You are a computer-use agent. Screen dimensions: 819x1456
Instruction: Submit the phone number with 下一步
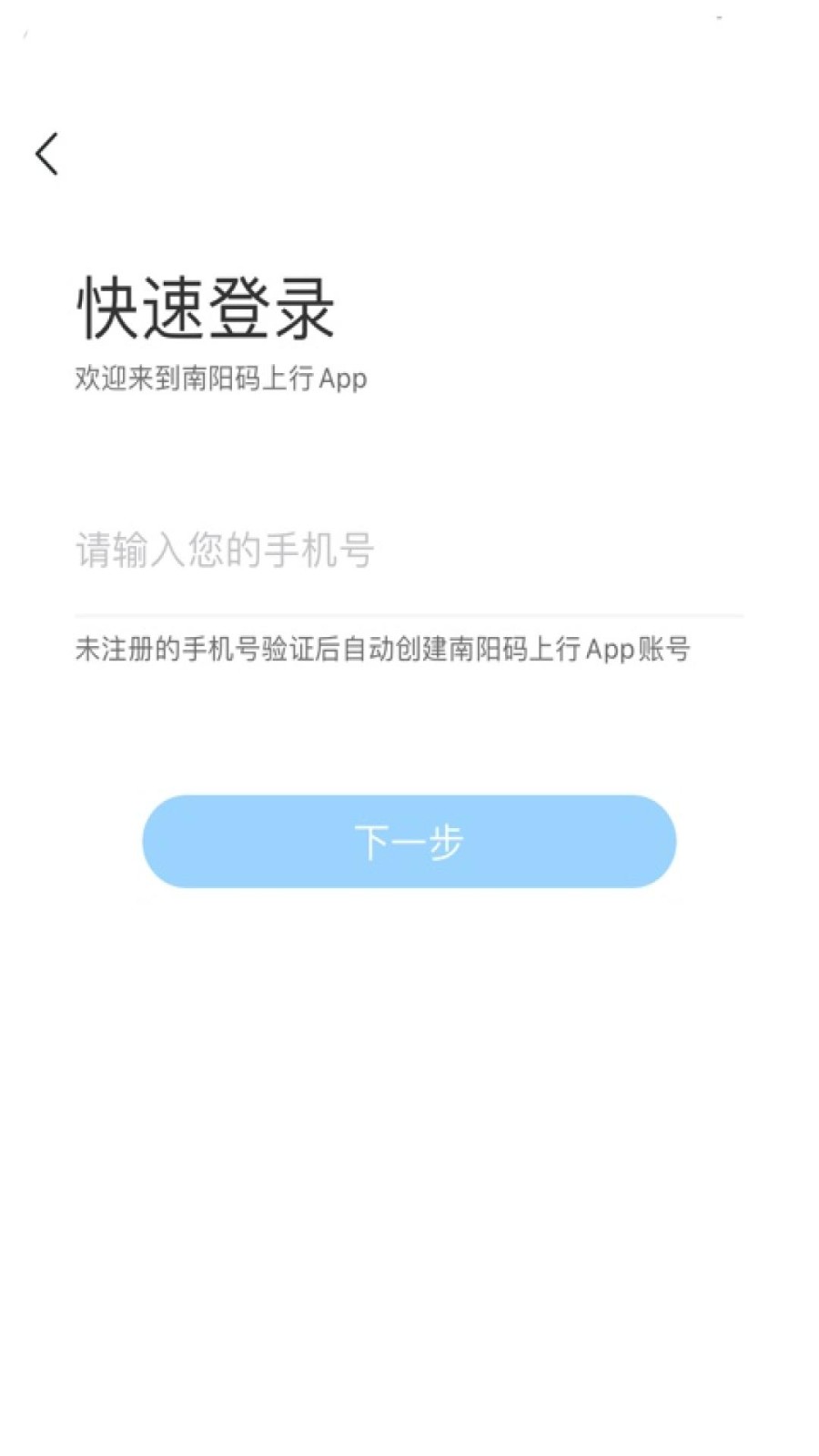coord(409,842)
